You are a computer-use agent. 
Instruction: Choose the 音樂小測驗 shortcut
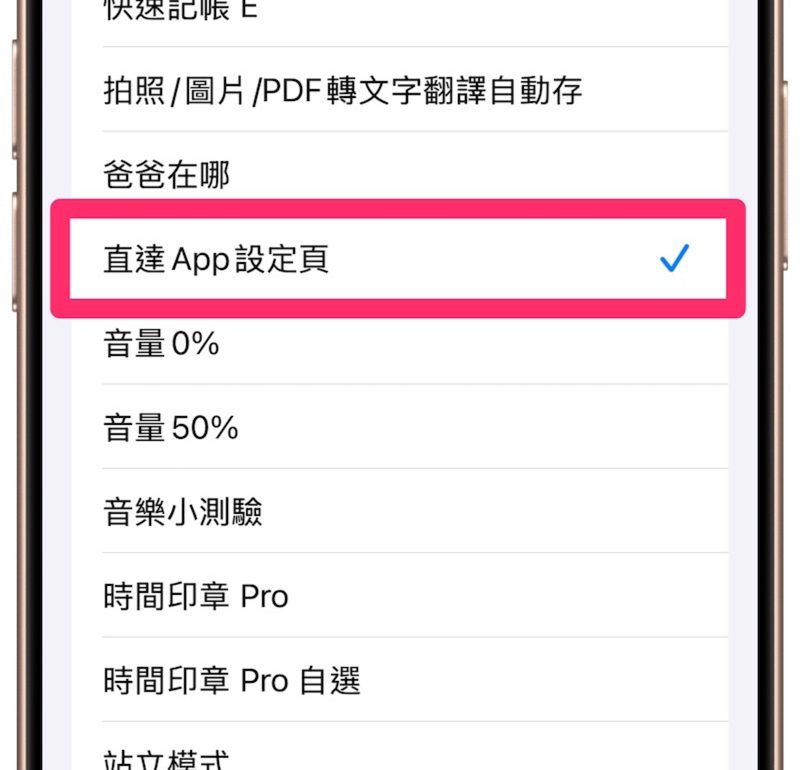(183, 513)
